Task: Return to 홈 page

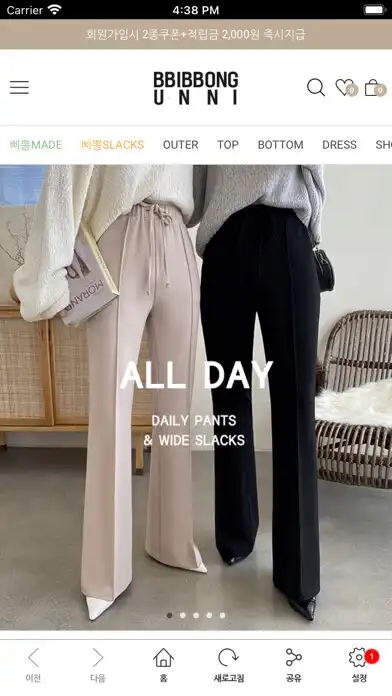Action: [x=163, y=665]
